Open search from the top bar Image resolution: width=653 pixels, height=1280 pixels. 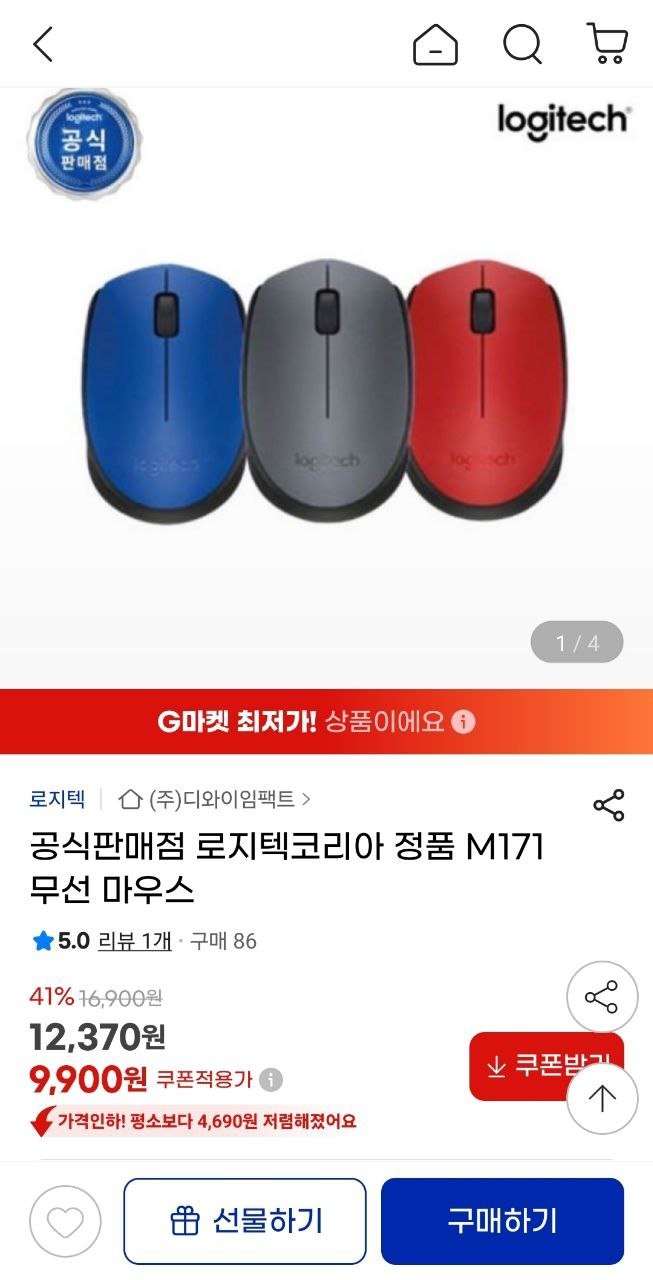[522, 44]
